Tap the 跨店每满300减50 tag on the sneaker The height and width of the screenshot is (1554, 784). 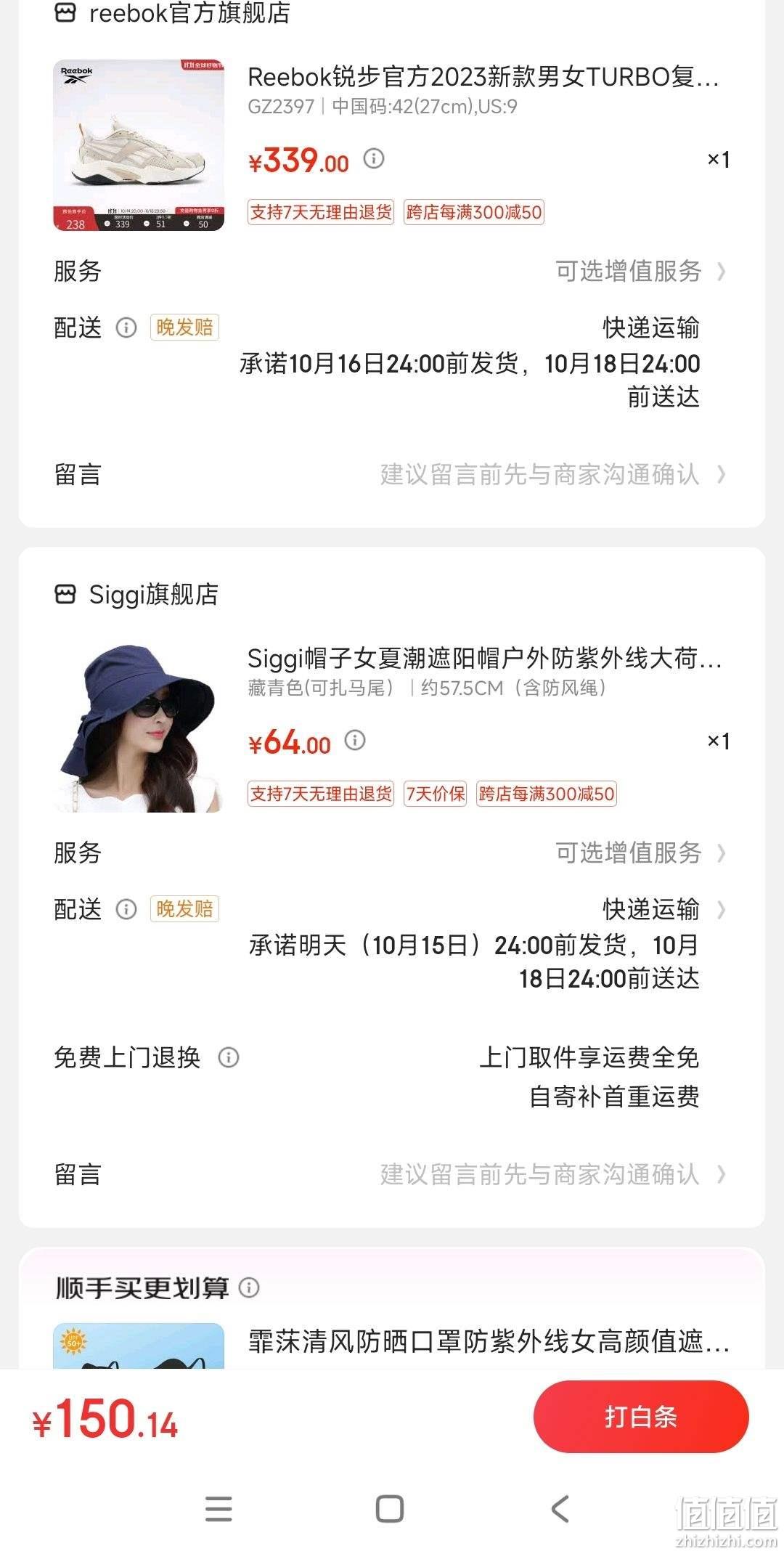coord(473,212)
